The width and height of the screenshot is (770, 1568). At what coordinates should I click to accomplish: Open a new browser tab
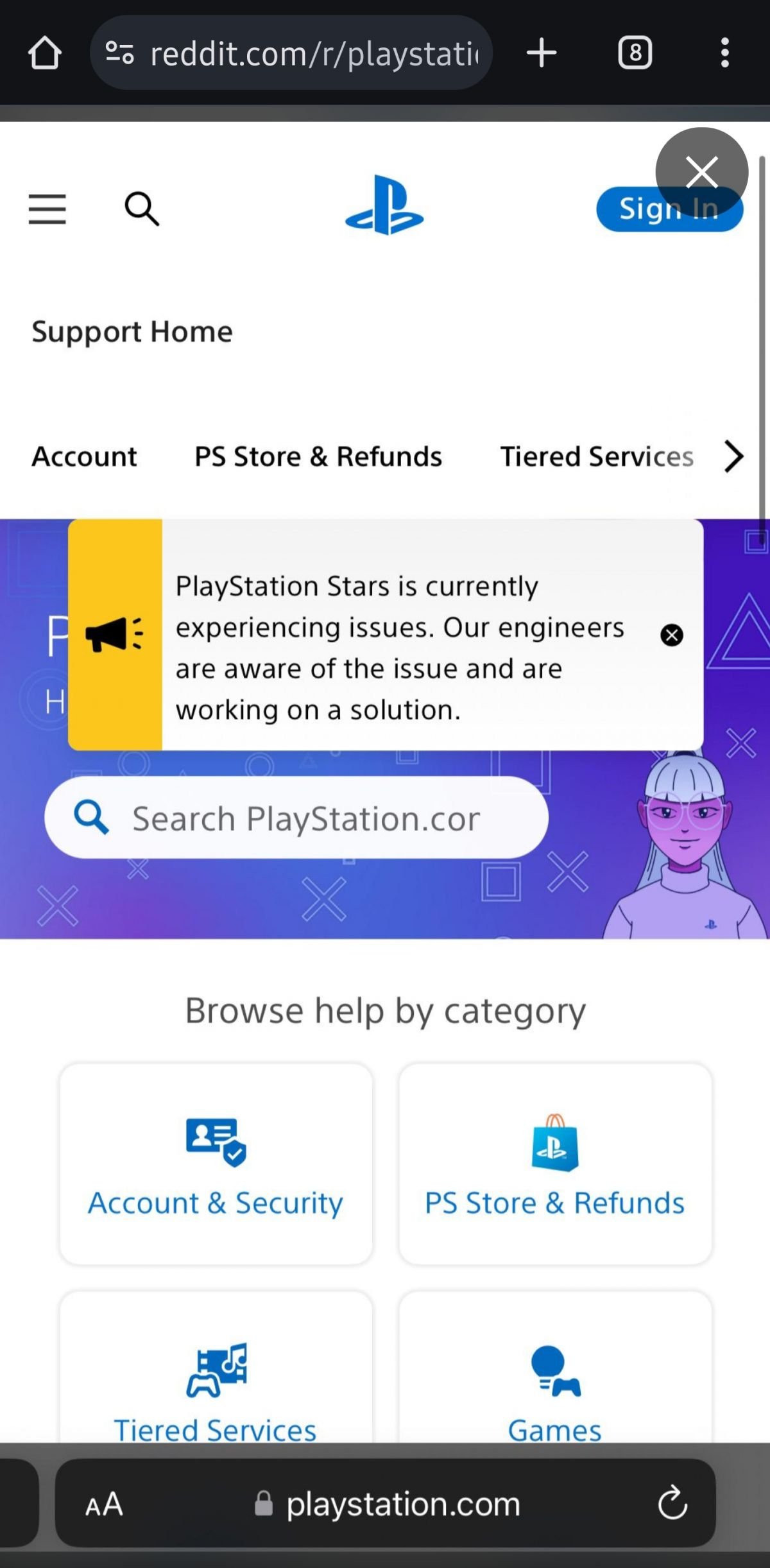click(x=541, y=53)
